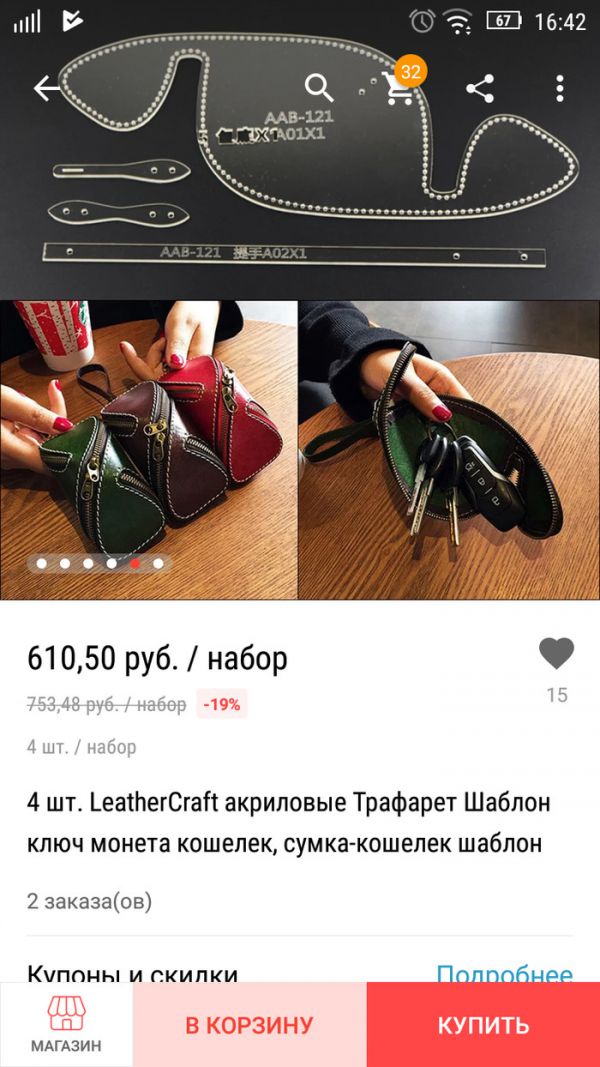Screen dimensions: 600x1067
Task: Go back using the top arrow
Action: tap(46, 89)
